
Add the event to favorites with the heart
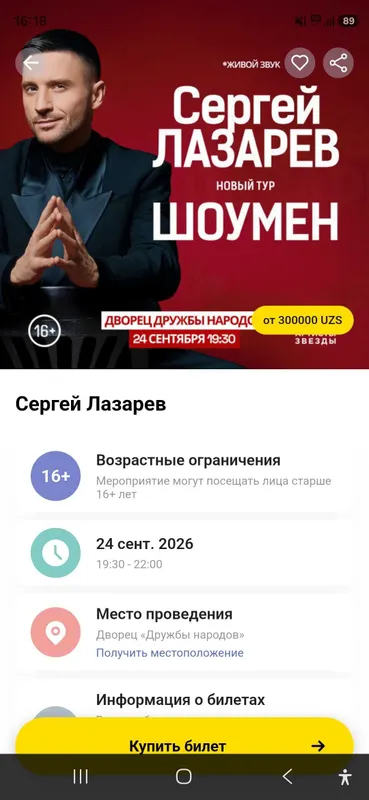[x=300, y=63]
